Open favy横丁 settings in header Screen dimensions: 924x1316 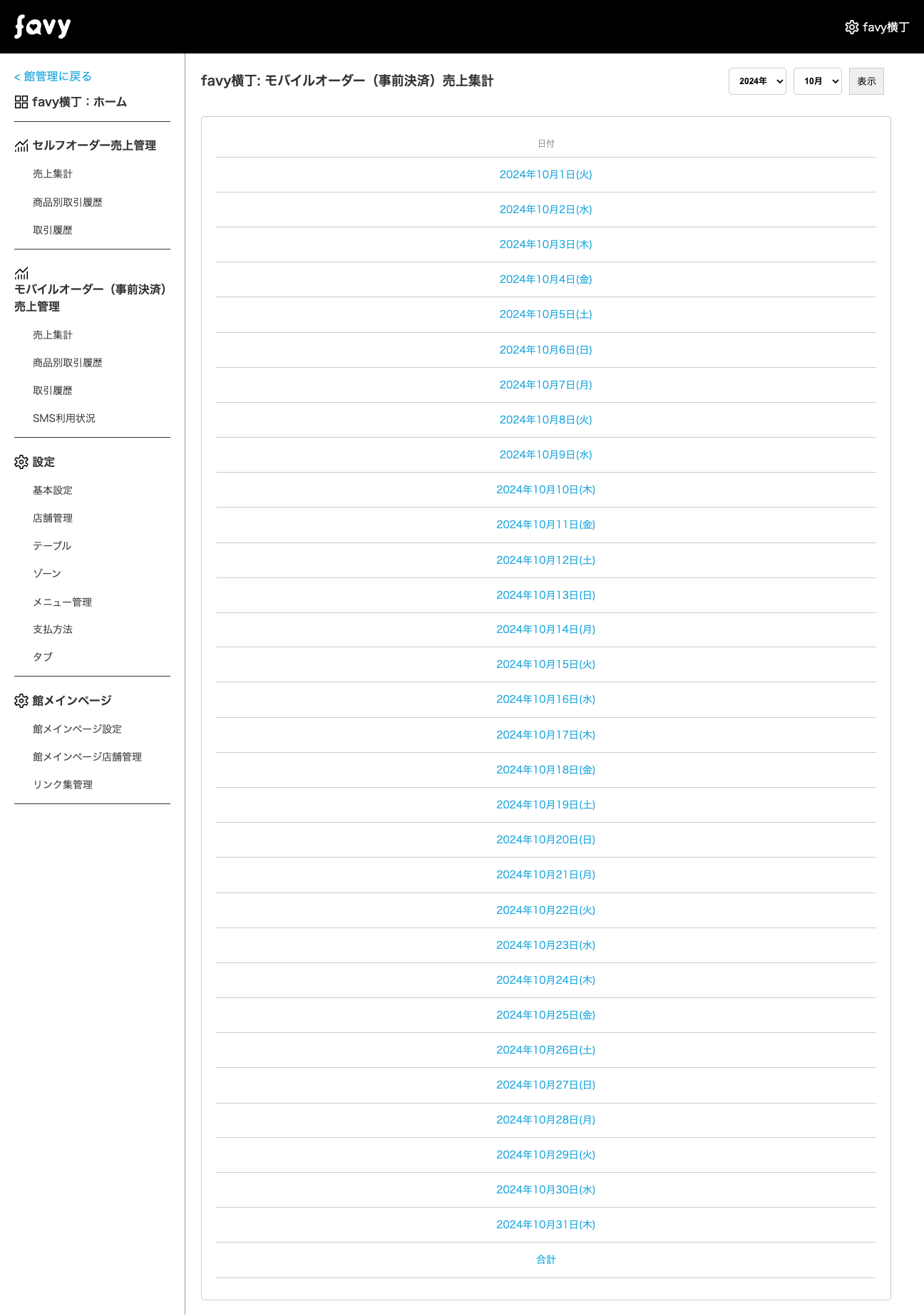pos(877,27)
